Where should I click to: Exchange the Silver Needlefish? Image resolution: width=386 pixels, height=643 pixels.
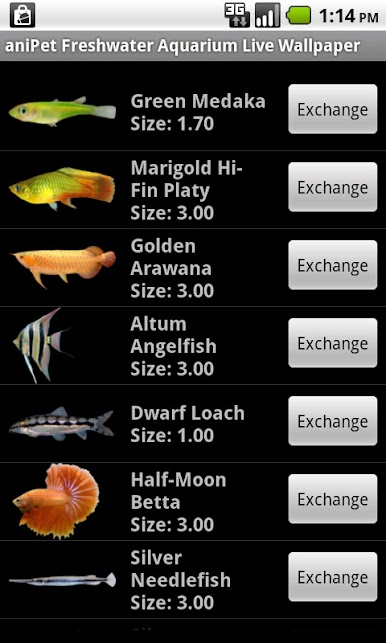333,577
